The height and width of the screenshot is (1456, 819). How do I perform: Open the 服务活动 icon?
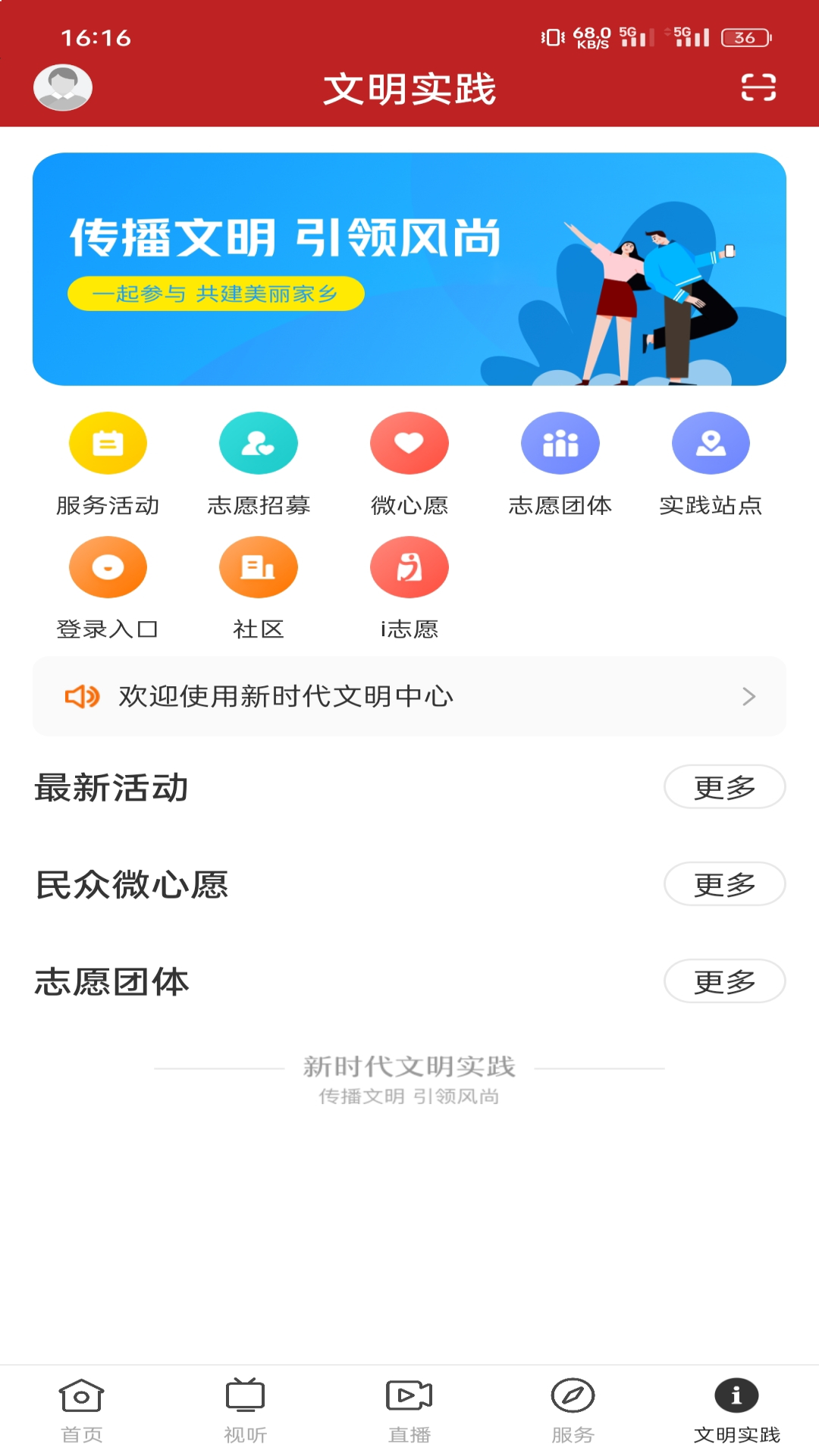tap(108, 443)
